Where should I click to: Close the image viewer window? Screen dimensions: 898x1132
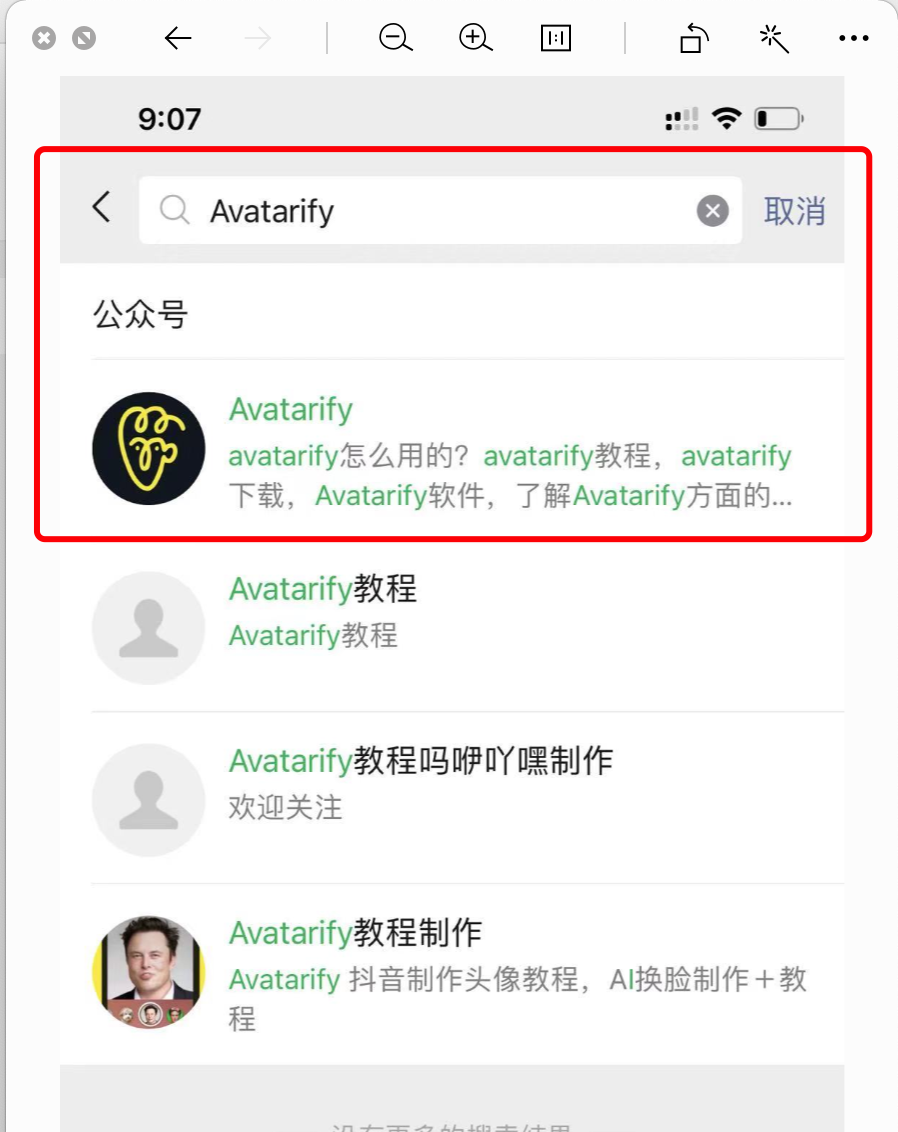(44, 39)
